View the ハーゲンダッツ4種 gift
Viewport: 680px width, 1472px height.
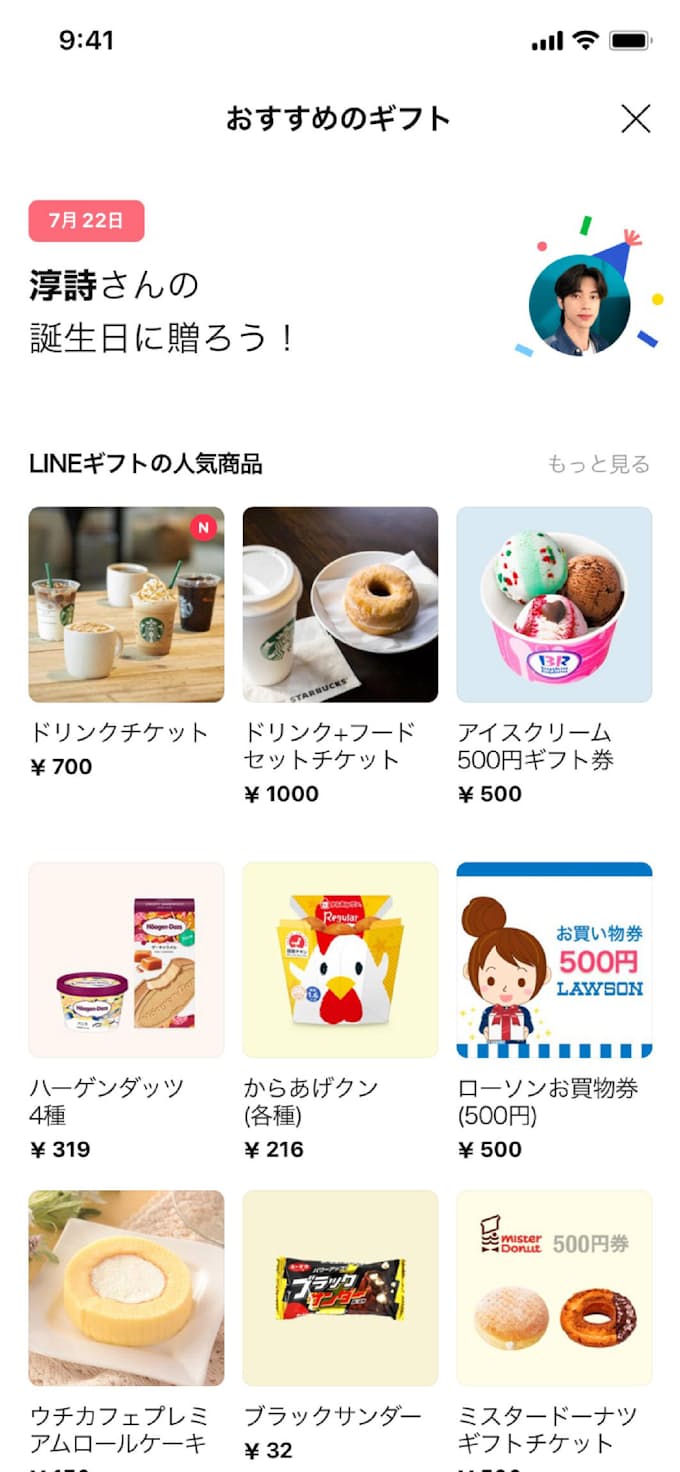pyautogui.click(x=126, y=960)
